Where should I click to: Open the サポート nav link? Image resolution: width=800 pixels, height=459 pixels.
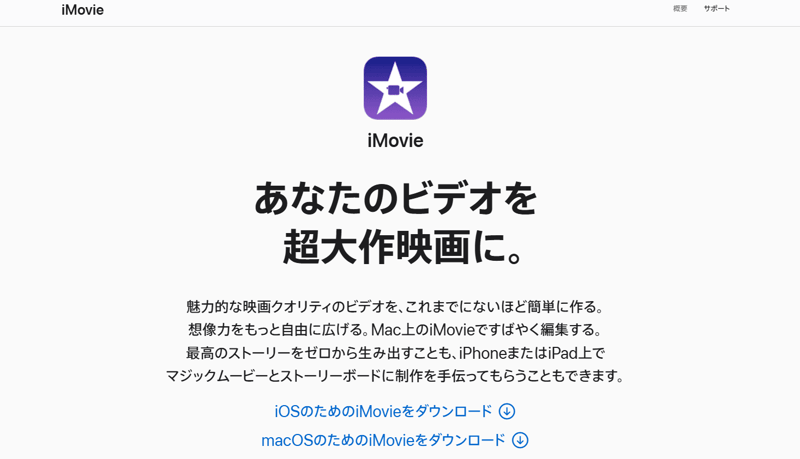(716, 9)
